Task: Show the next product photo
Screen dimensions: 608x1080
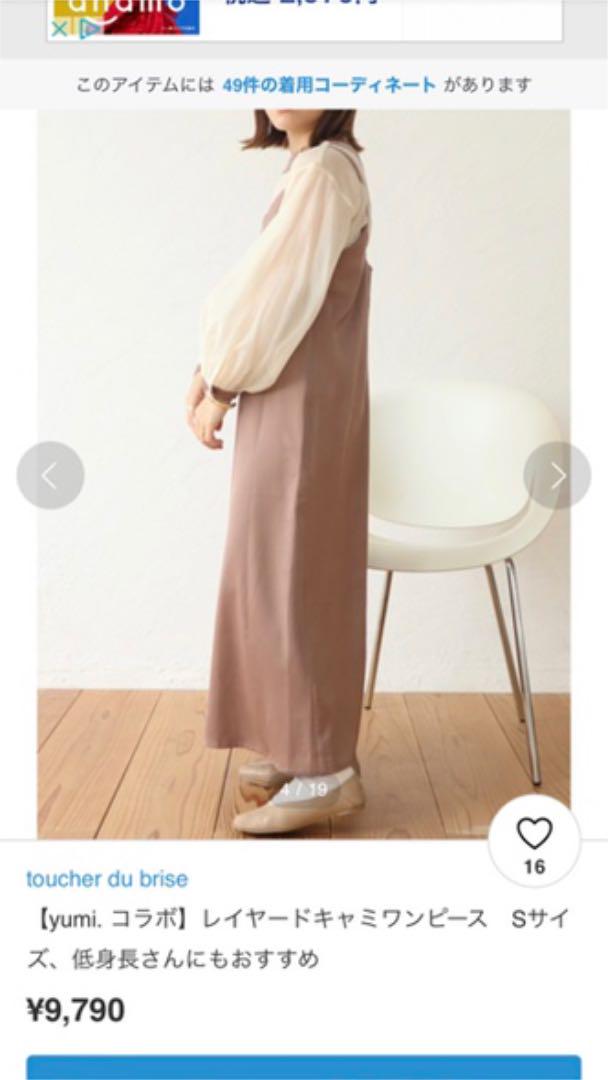Action: [x=557, y=476]
